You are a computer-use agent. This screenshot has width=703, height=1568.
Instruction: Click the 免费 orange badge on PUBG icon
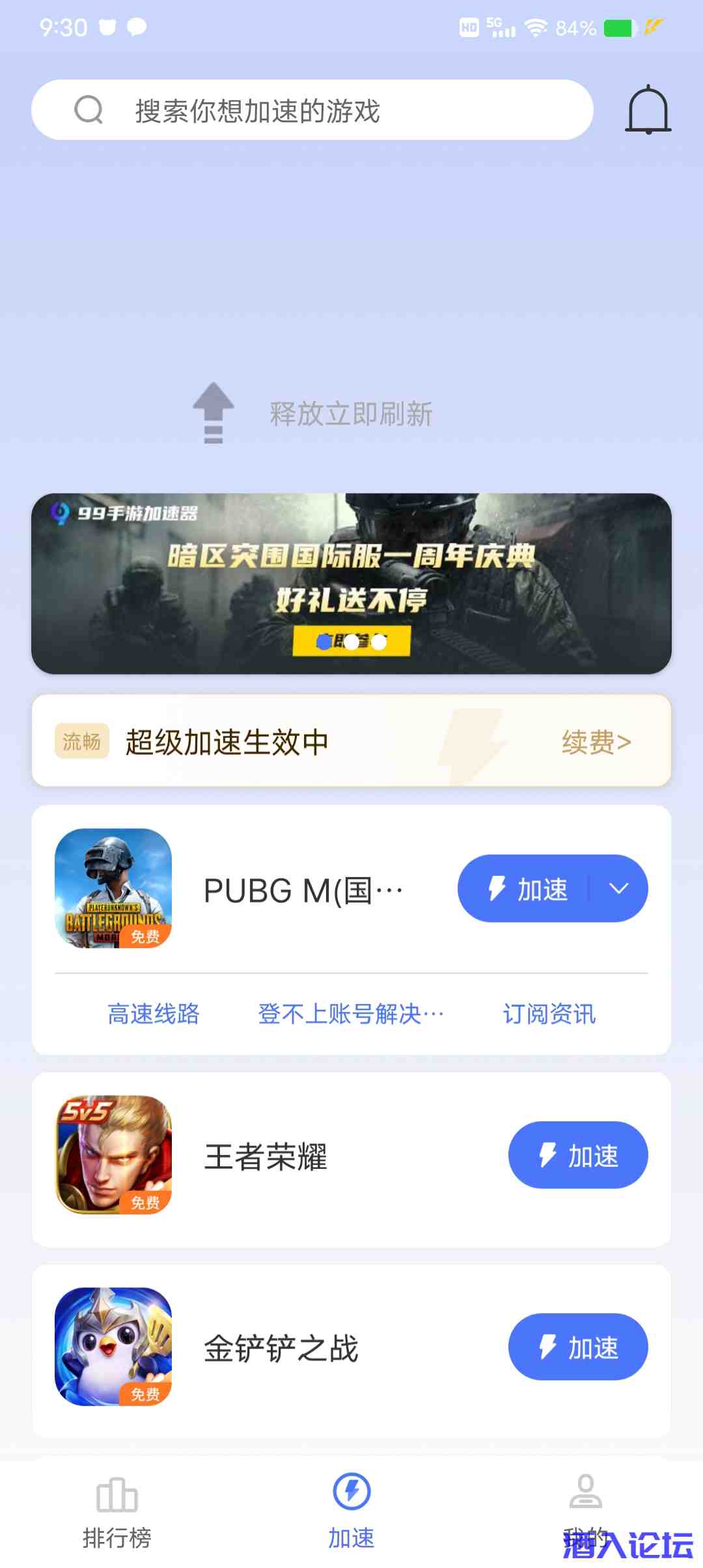point(146,936)
